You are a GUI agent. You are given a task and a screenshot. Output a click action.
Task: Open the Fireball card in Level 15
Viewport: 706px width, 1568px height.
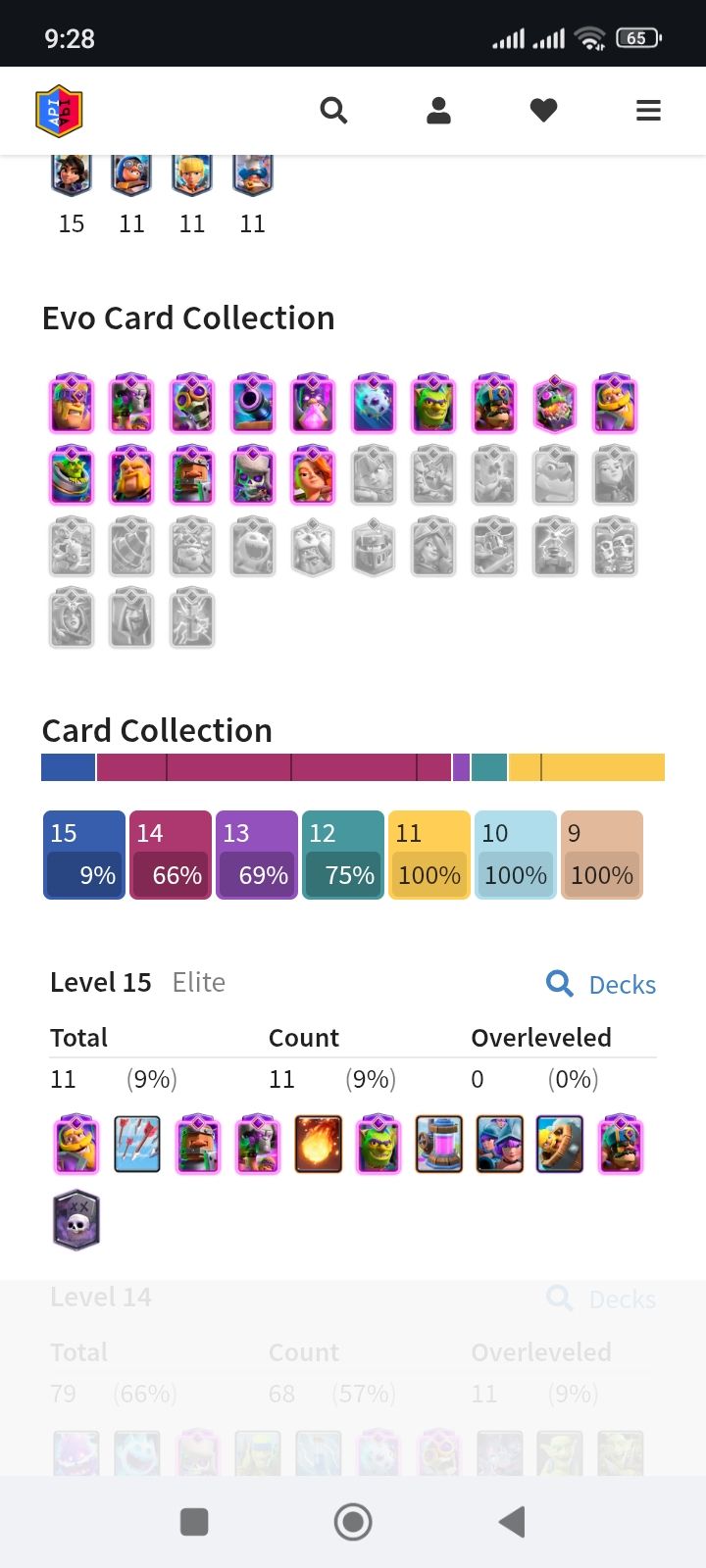(319, 1144)
